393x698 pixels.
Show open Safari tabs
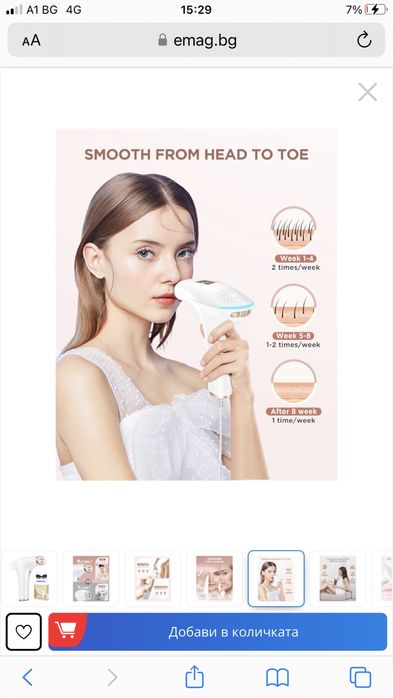361,678
